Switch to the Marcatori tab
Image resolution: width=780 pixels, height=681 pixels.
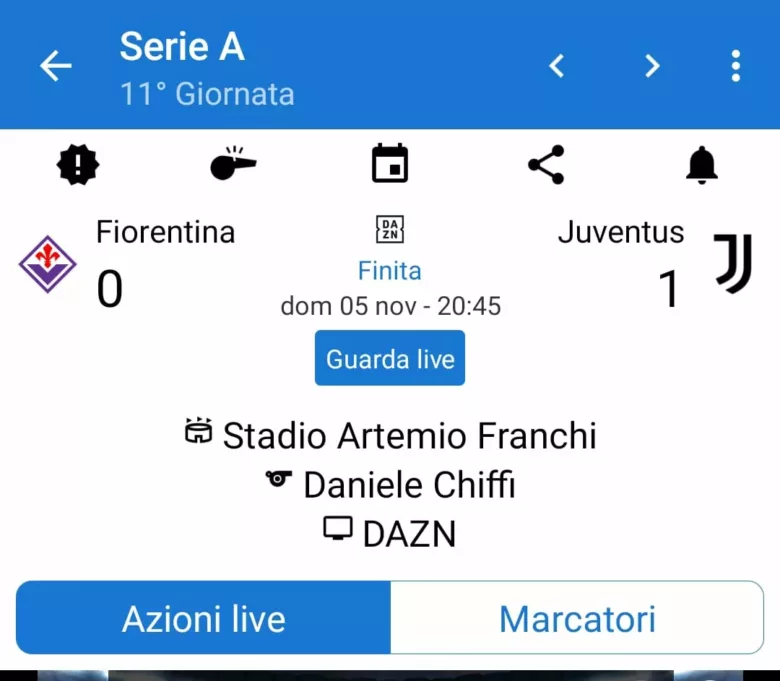point(577,618)
